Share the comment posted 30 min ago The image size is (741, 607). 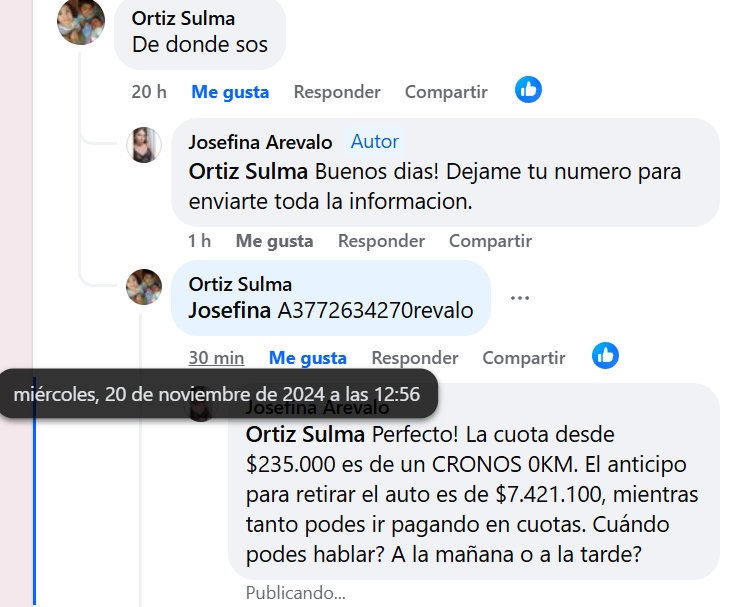[524, 358]
